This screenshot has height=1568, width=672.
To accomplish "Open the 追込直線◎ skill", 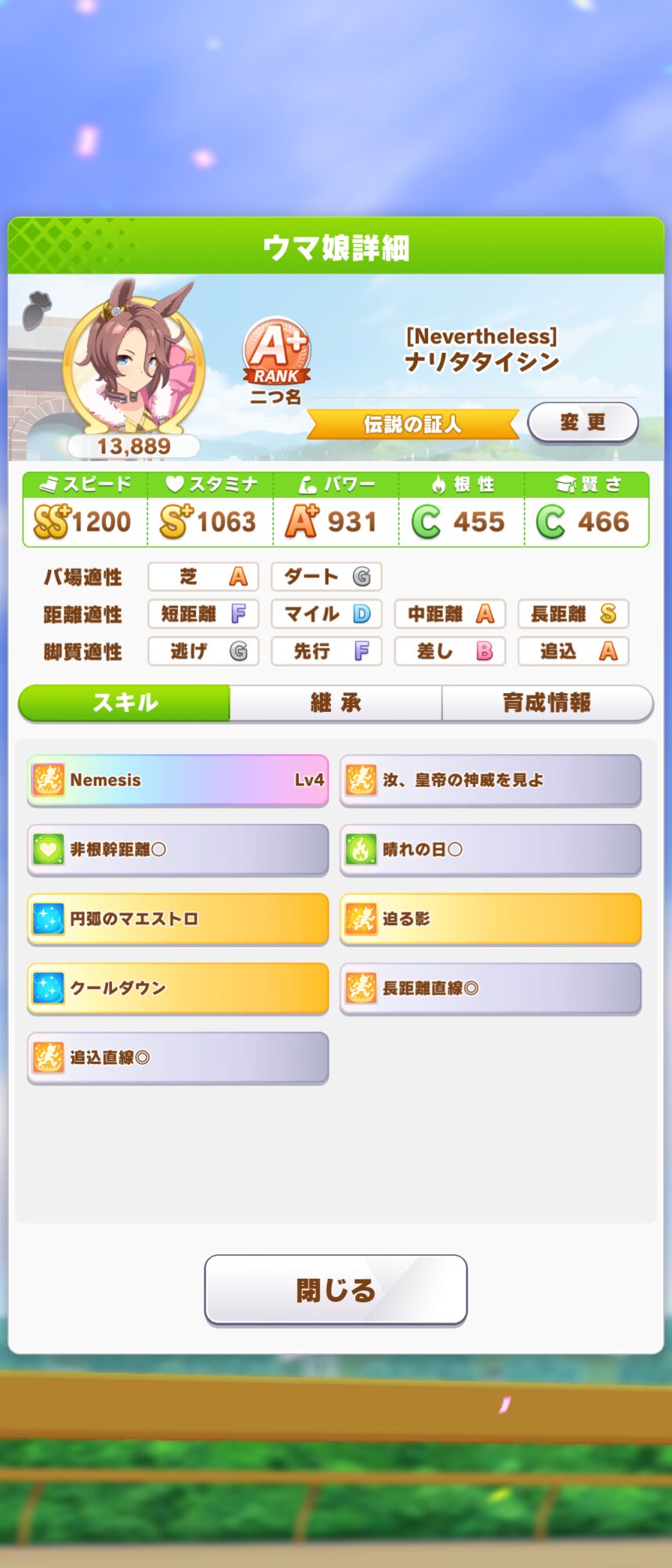I will tap(178, 1057).
